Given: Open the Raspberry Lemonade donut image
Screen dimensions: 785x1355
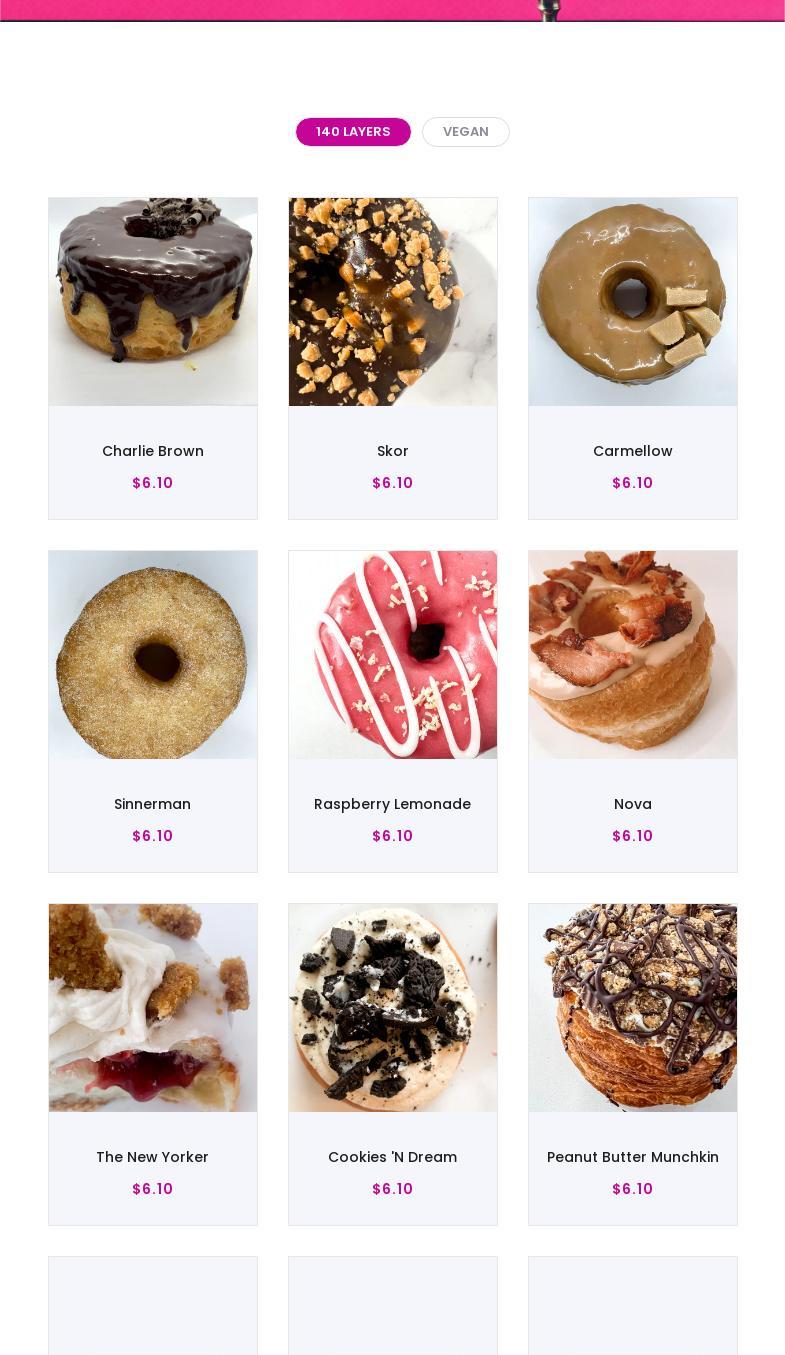Looking at the screenshot, I should pos(392,654).
